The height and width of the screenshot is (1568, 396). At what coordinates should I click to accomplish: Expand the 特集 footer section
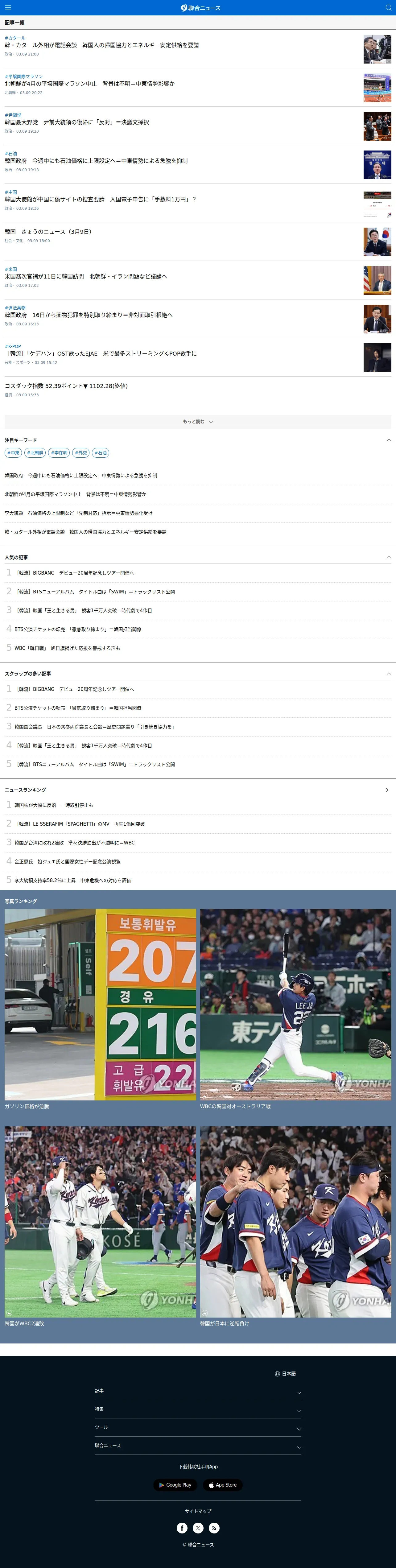point(198,1409)
